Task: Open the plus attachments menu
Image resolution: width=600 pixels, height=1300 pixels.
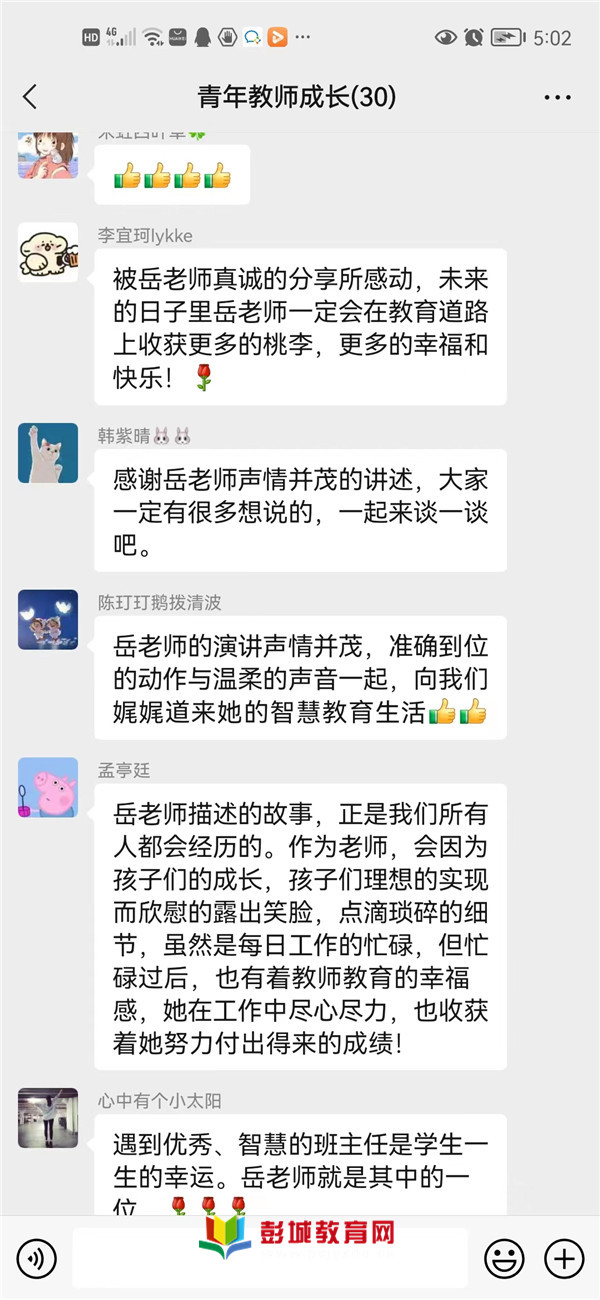Action: pos(563,1257)
